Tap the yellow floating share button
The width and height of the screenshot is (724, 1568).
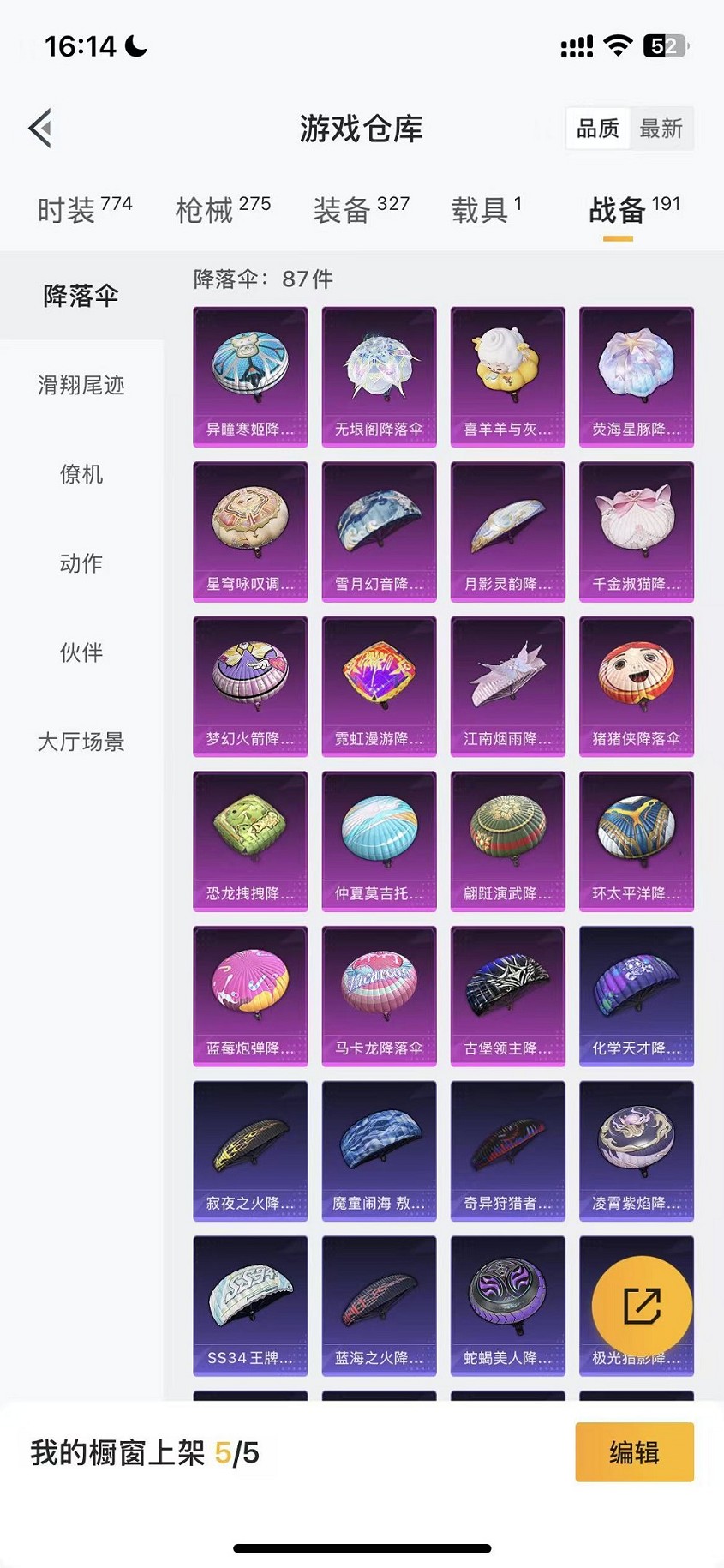(x=642, y=1306)
